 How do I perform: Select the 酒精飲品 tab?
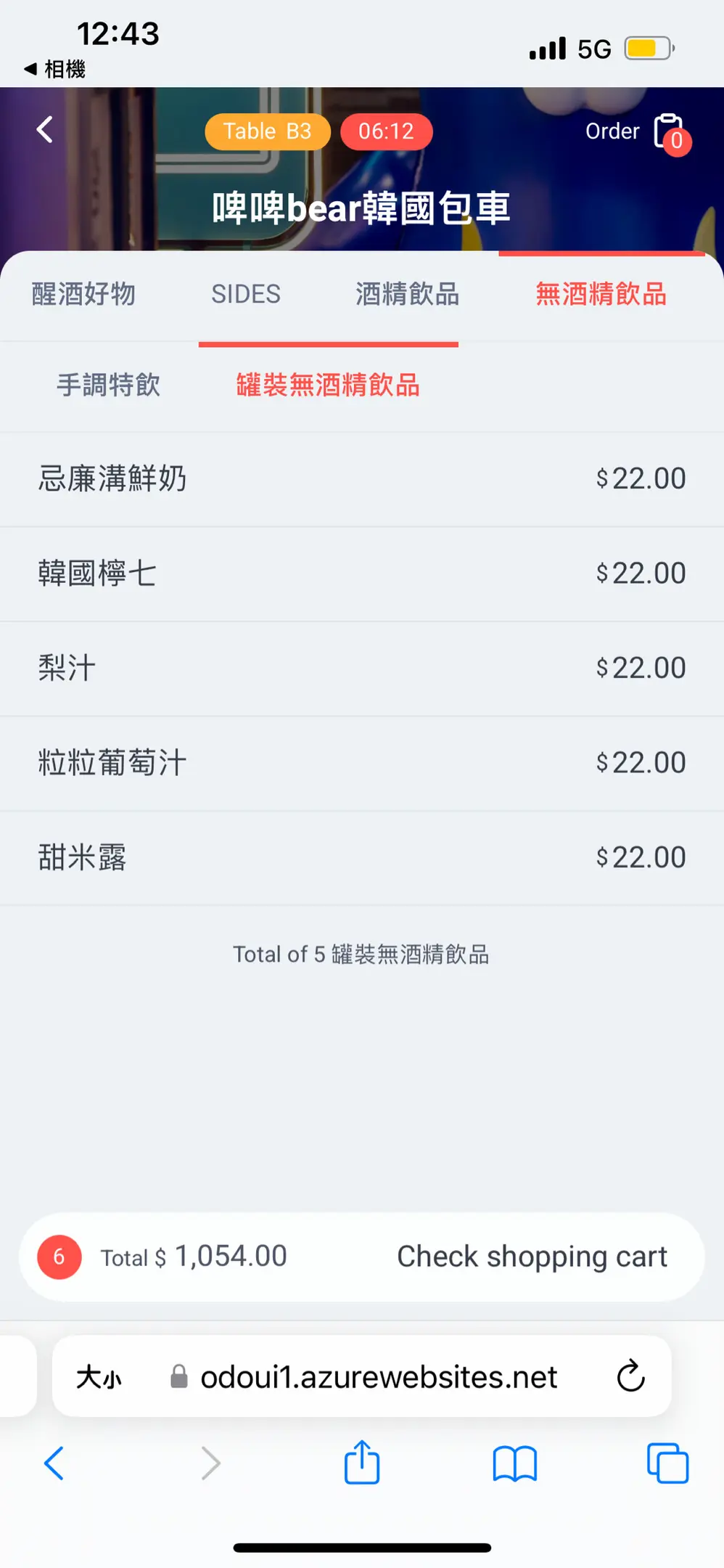[408, 295]
